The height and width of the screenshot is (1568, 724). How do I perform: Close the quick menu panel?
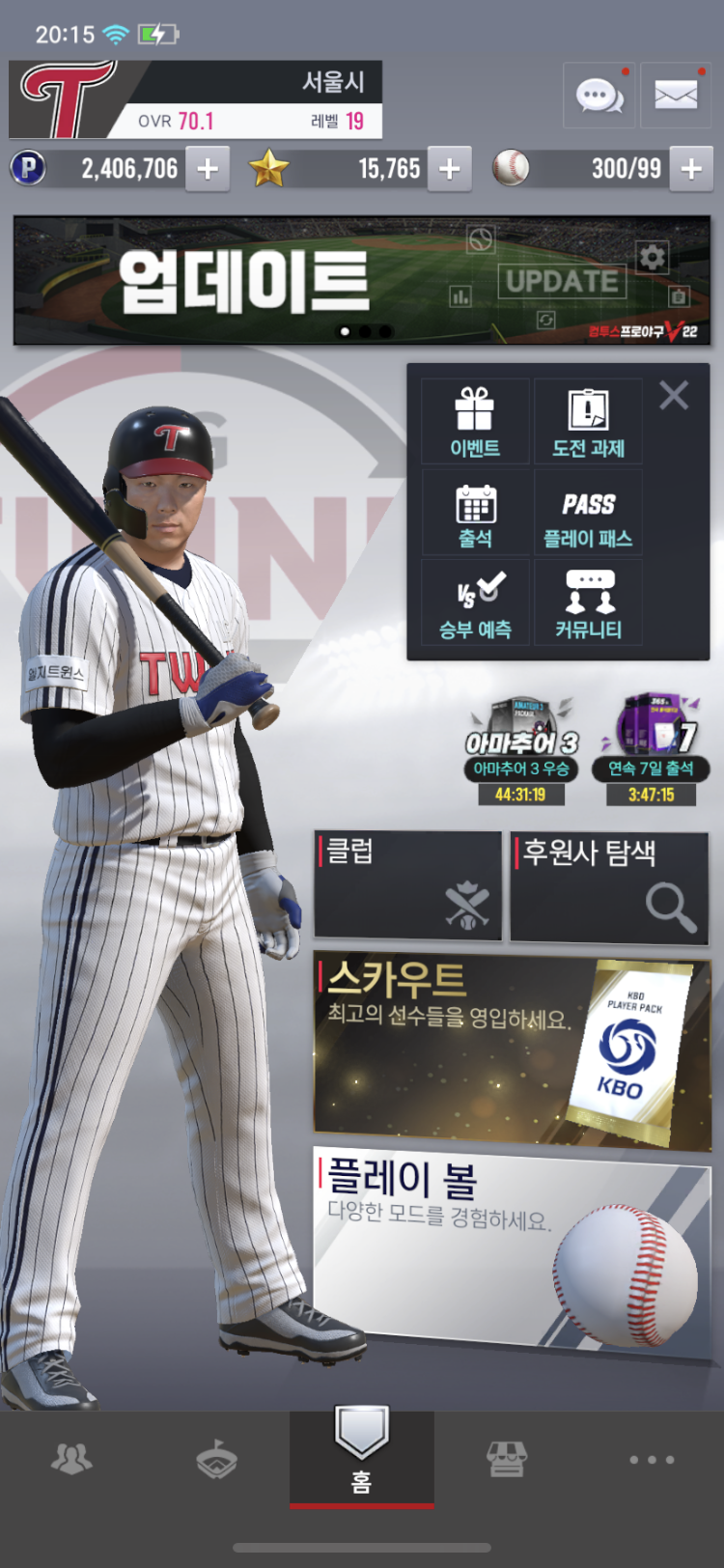coord(674,395)
